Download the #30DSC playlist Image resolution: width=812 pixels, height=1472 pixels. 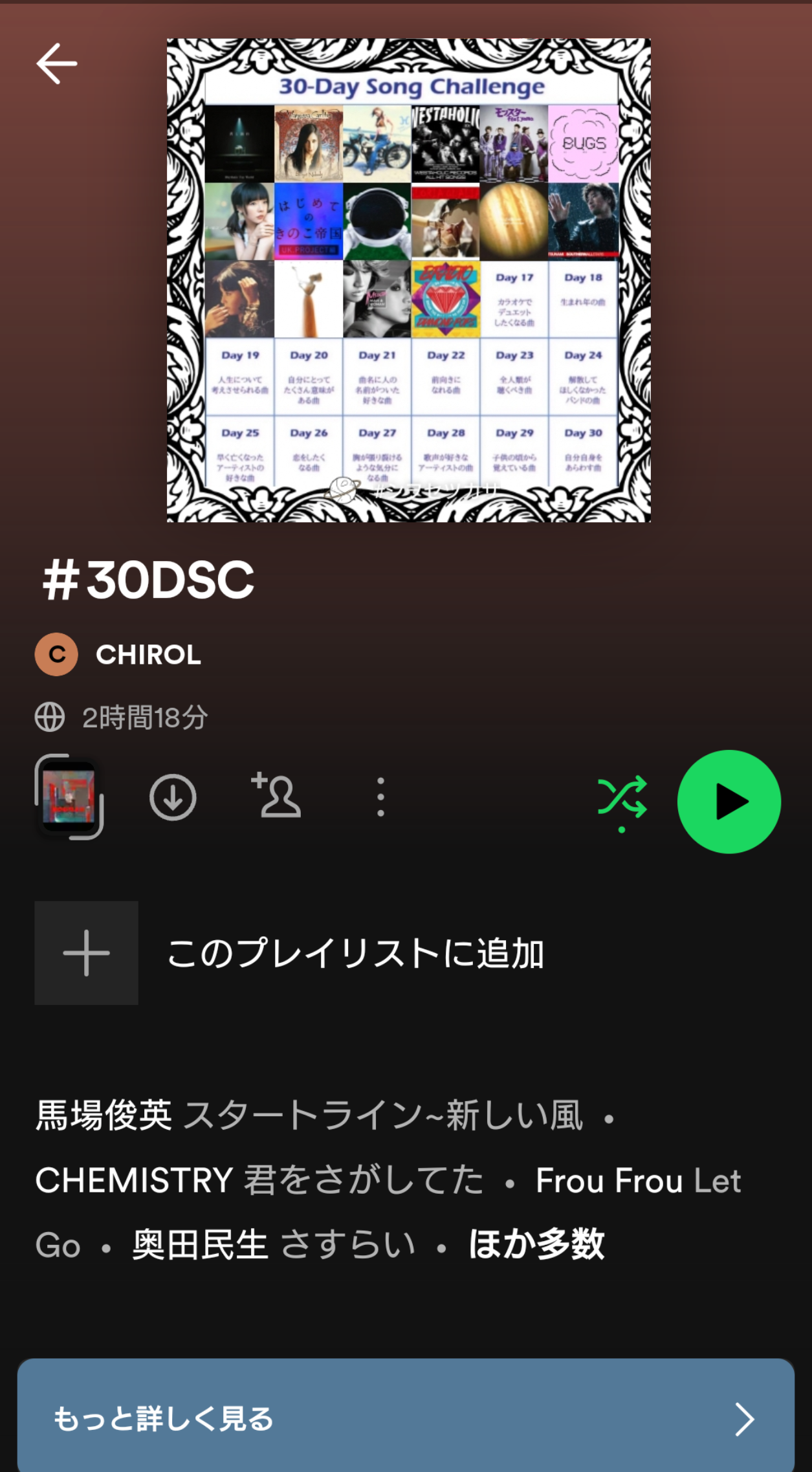[x=173, y=798]
